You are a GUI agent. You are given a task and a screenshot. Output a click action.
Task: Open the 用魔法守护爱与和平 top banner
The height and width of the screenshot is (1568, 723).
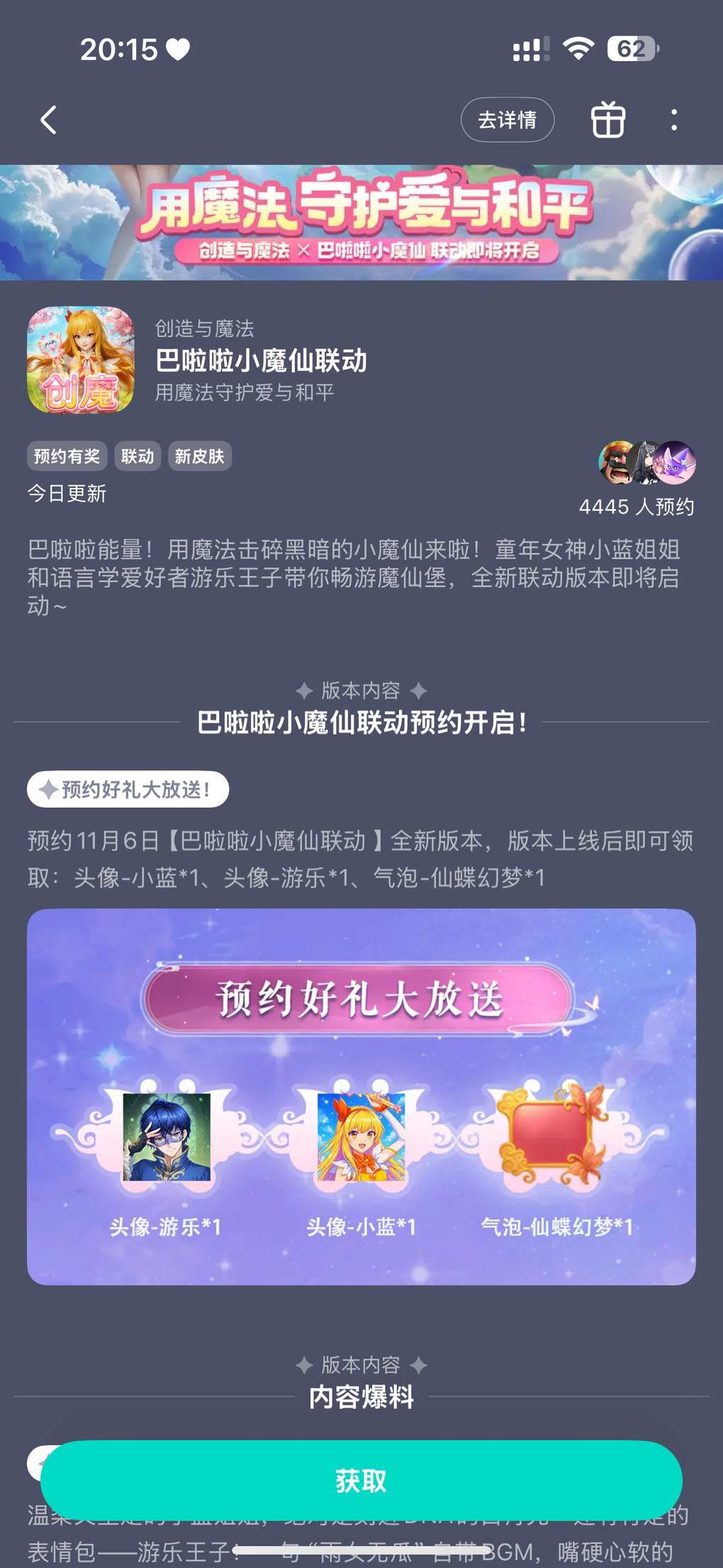[361, 222]
